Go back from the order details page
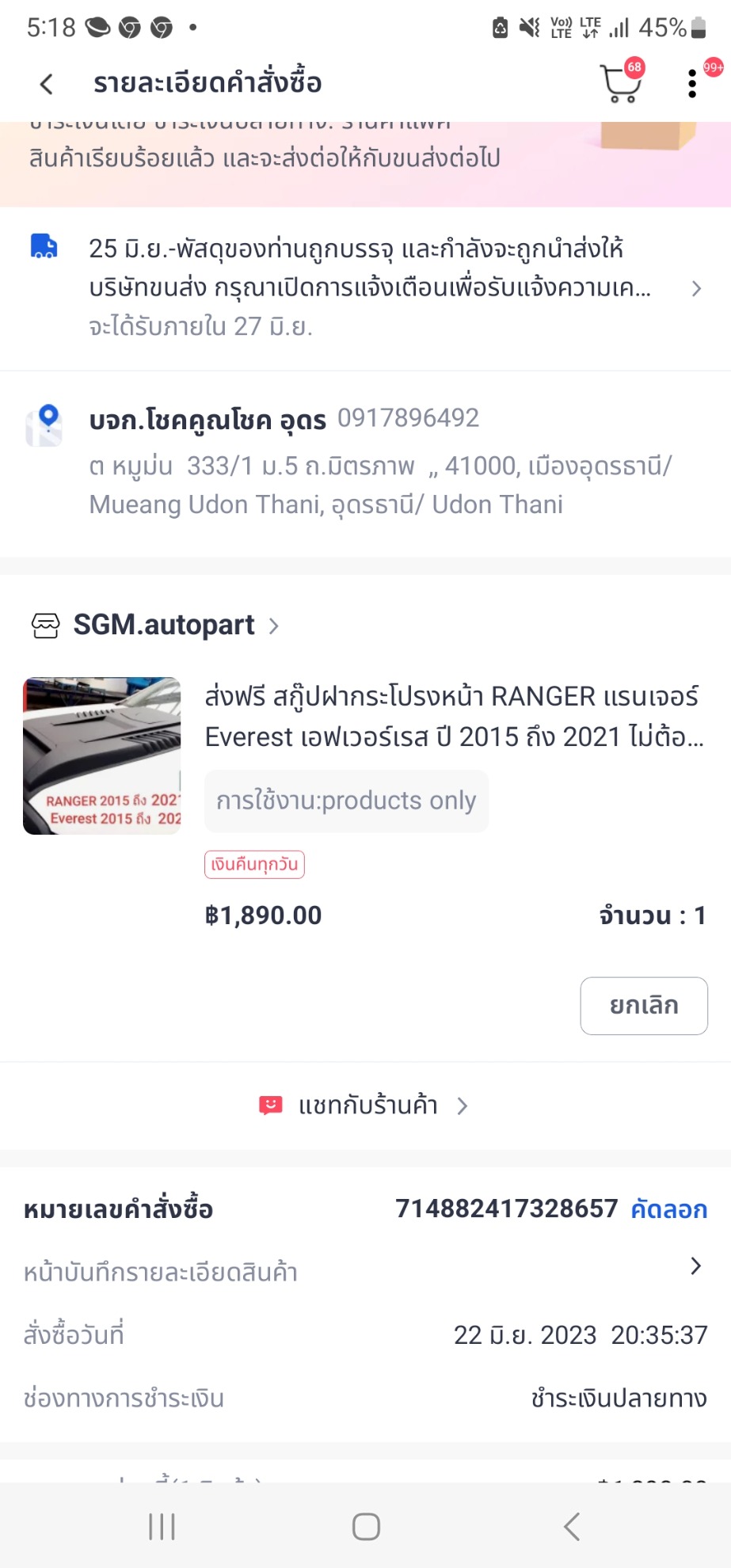Screen dimensions: 731x1568 point(47,84)
